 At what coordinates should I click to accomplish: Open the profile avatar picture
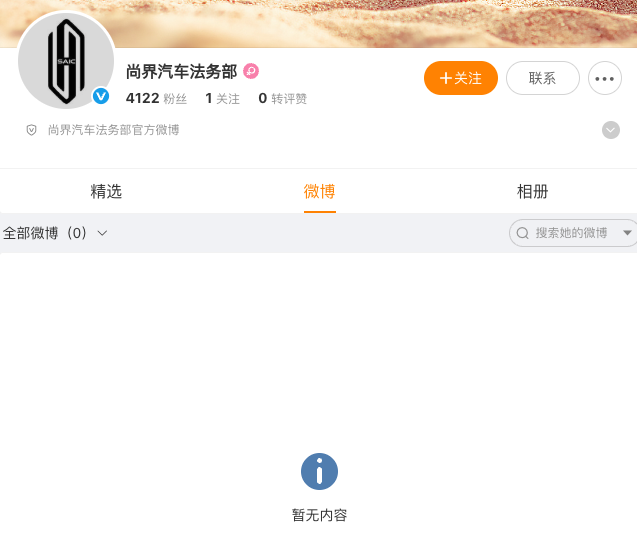tap(66, 62)
